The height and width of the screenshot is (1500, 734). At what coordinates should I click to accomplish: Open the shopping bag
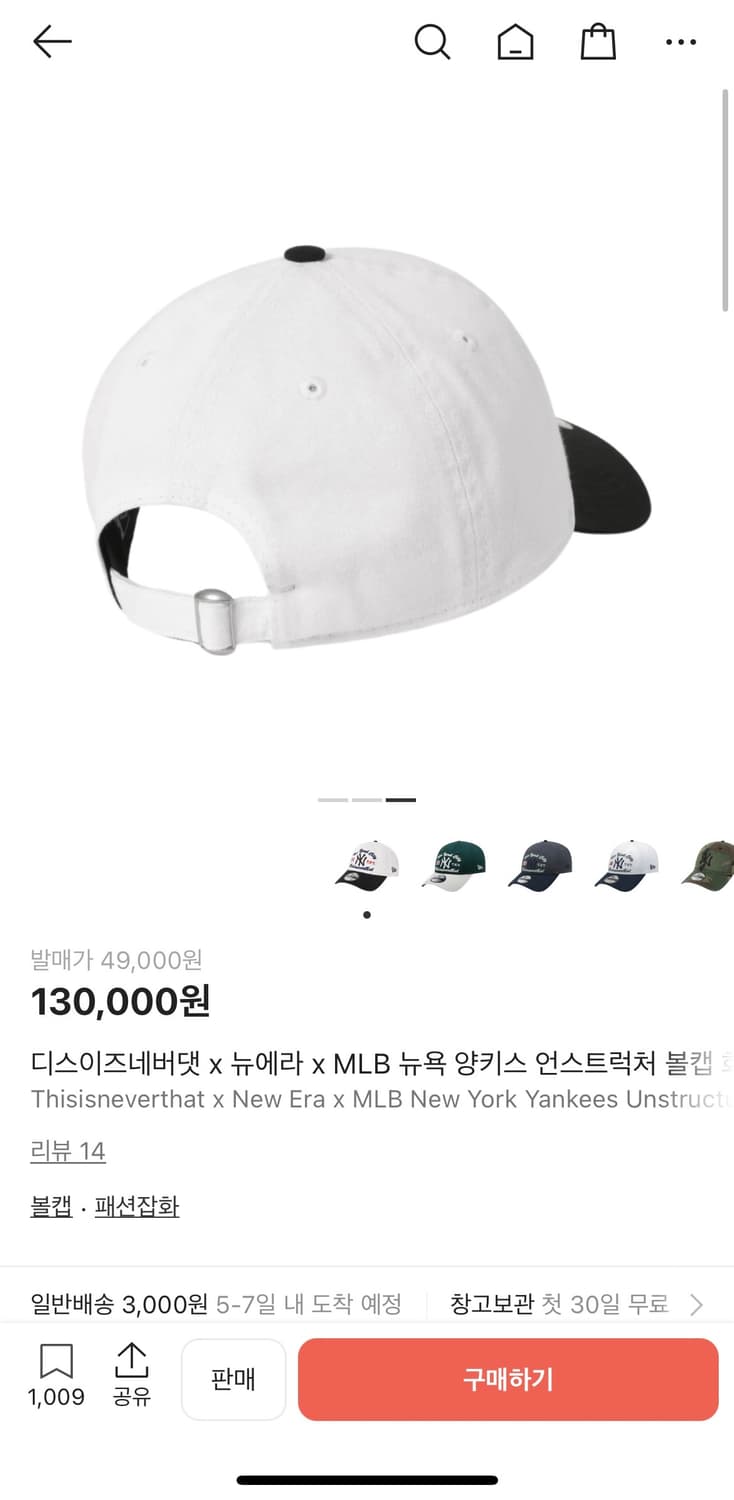click(597, 42)
